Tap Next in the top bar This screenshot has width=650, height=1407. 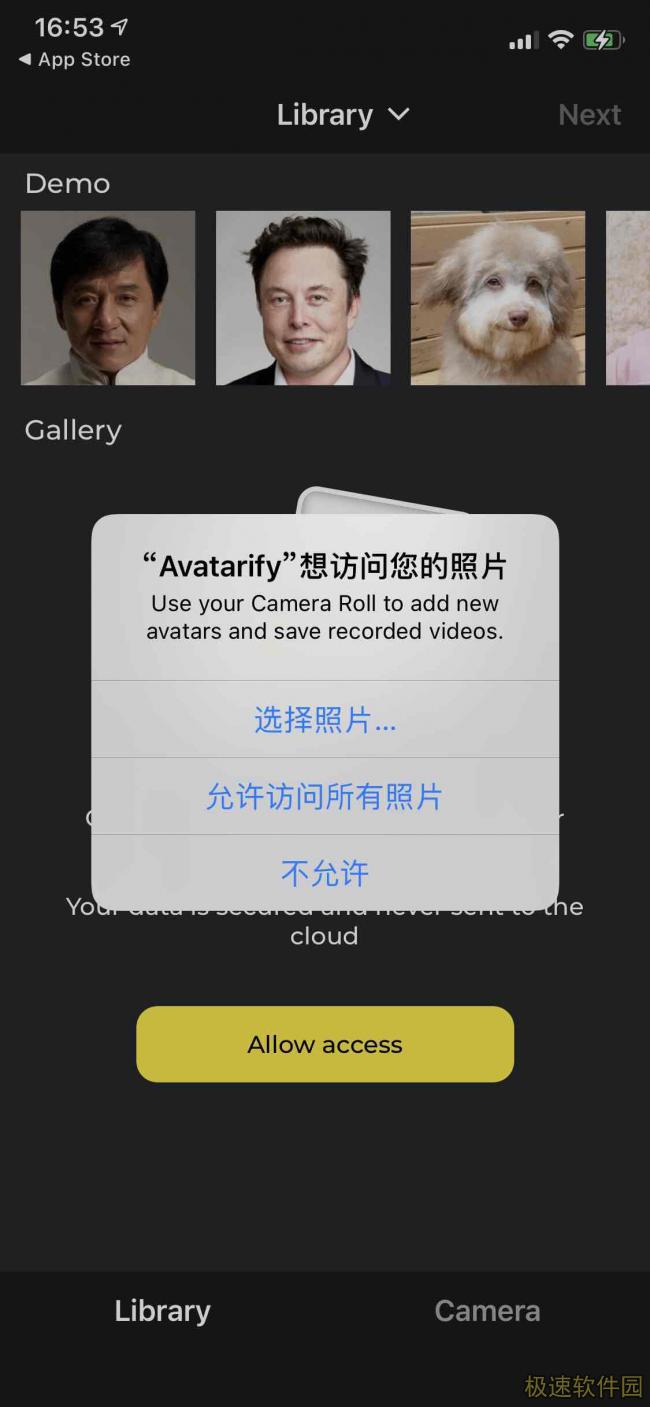pos(589,115)
